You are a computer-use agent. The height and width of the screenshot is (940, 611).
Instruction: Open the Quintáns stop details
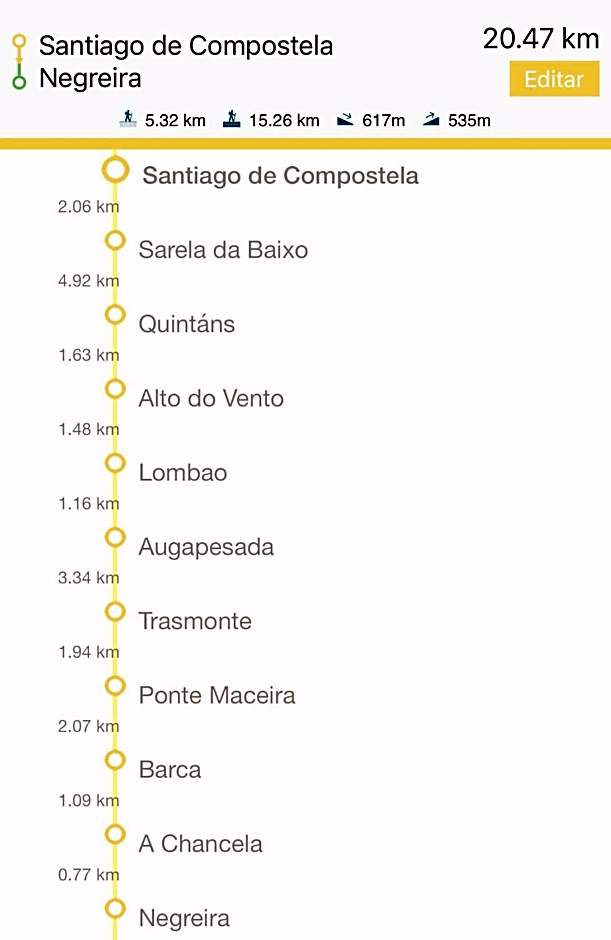(187, 324)
